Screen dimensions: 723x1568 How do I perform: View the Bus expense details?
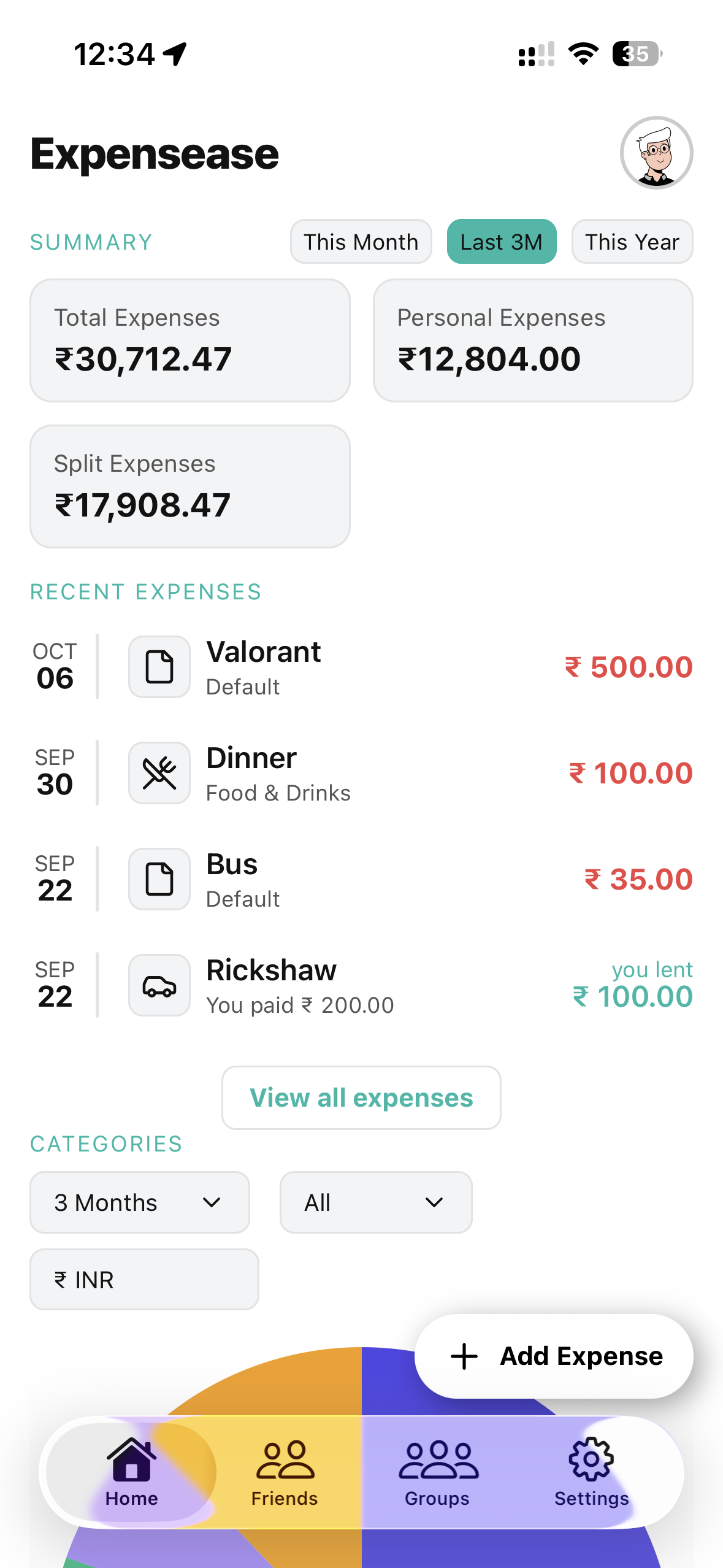[361, 879]
